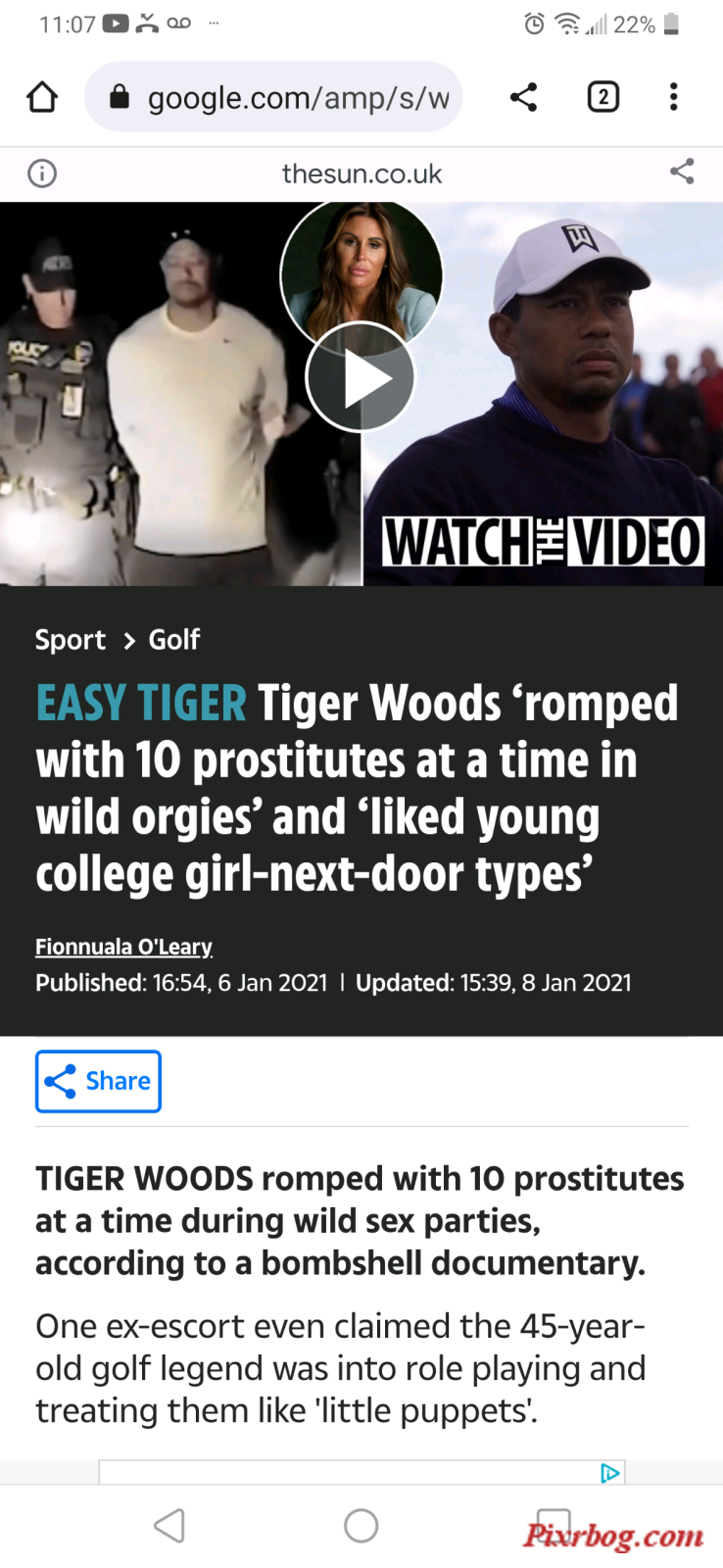Open the Golf category link
The height and width of the screenshot is (1568, 723).
[174, 640]
